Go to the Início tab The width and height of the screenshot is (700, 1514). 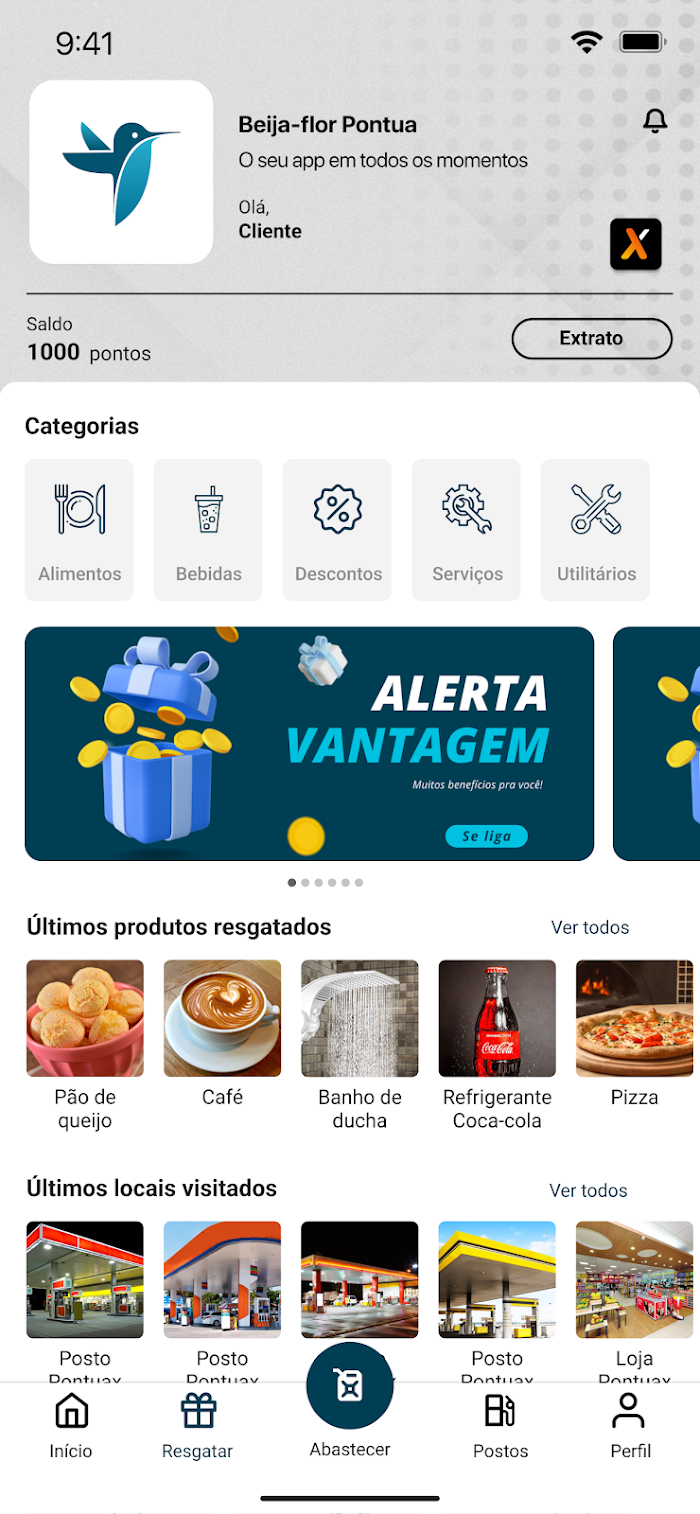point(71,1426)
